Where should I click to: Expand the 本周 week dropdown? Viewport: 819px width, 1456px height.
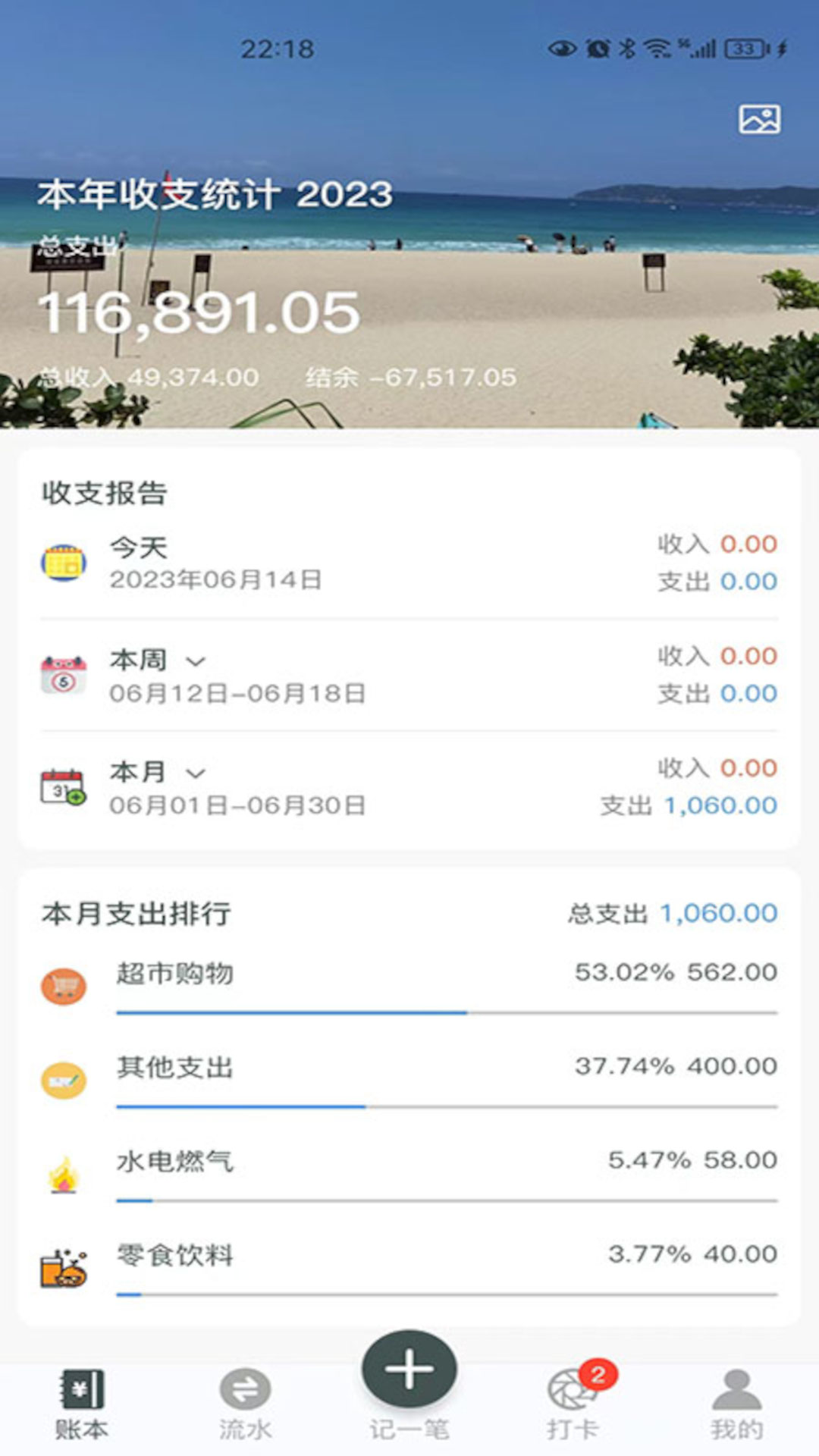[195, 661]
